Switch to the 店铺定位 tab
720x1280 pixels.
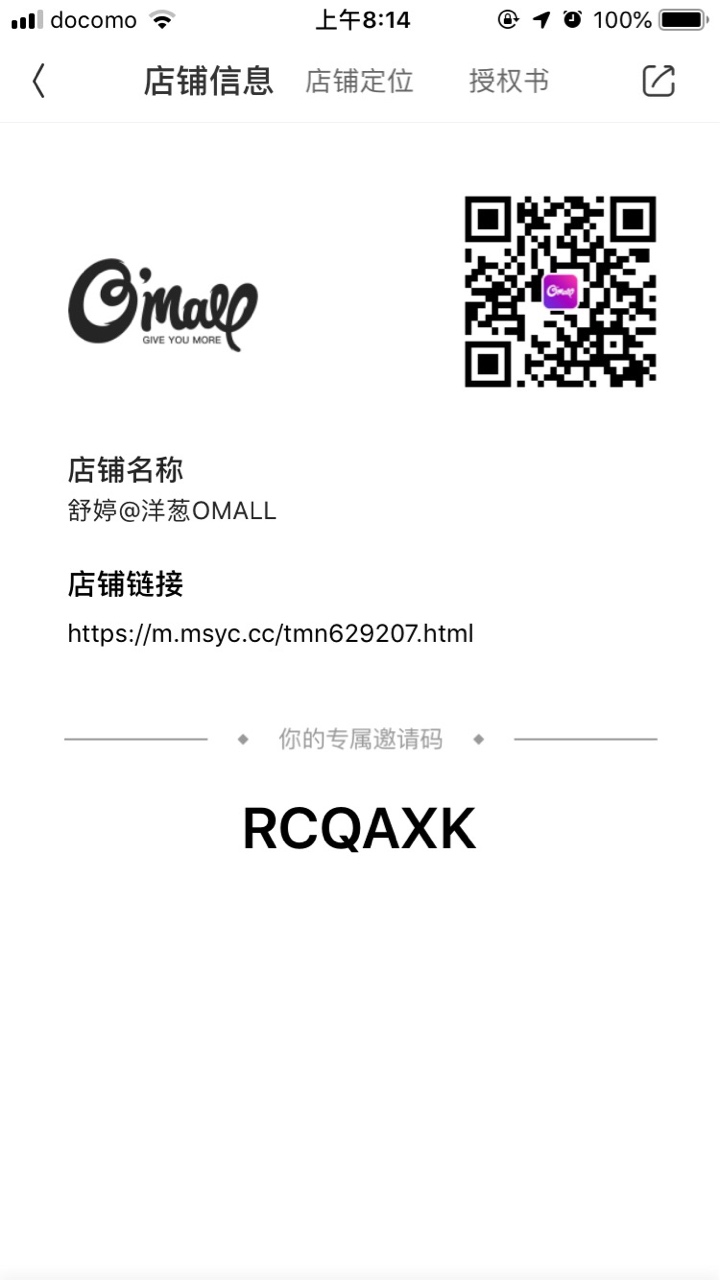[x=359, y=81]
